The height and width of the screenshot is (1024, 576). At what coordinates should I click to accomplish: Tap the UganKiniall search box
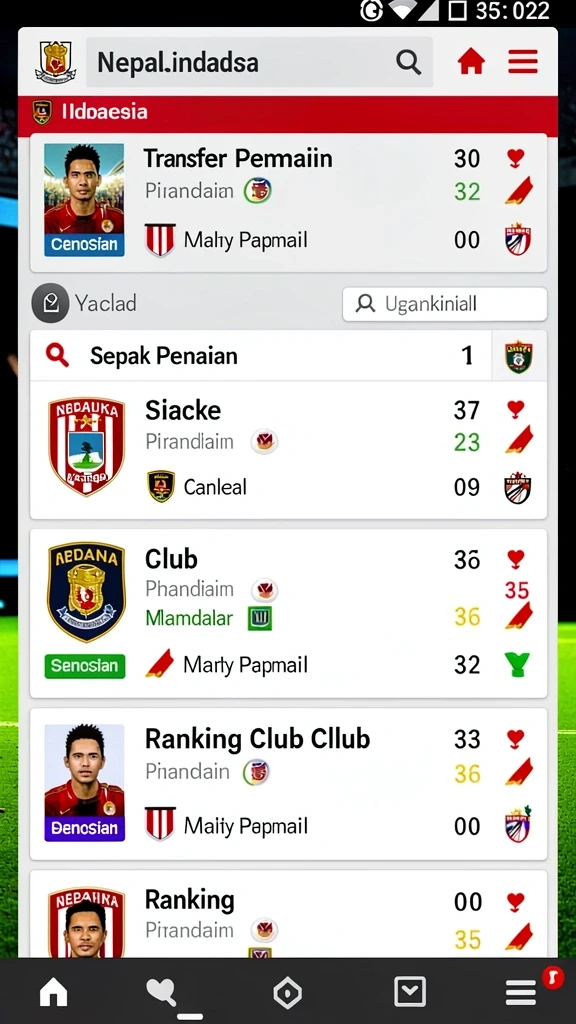tap(444, 304)
